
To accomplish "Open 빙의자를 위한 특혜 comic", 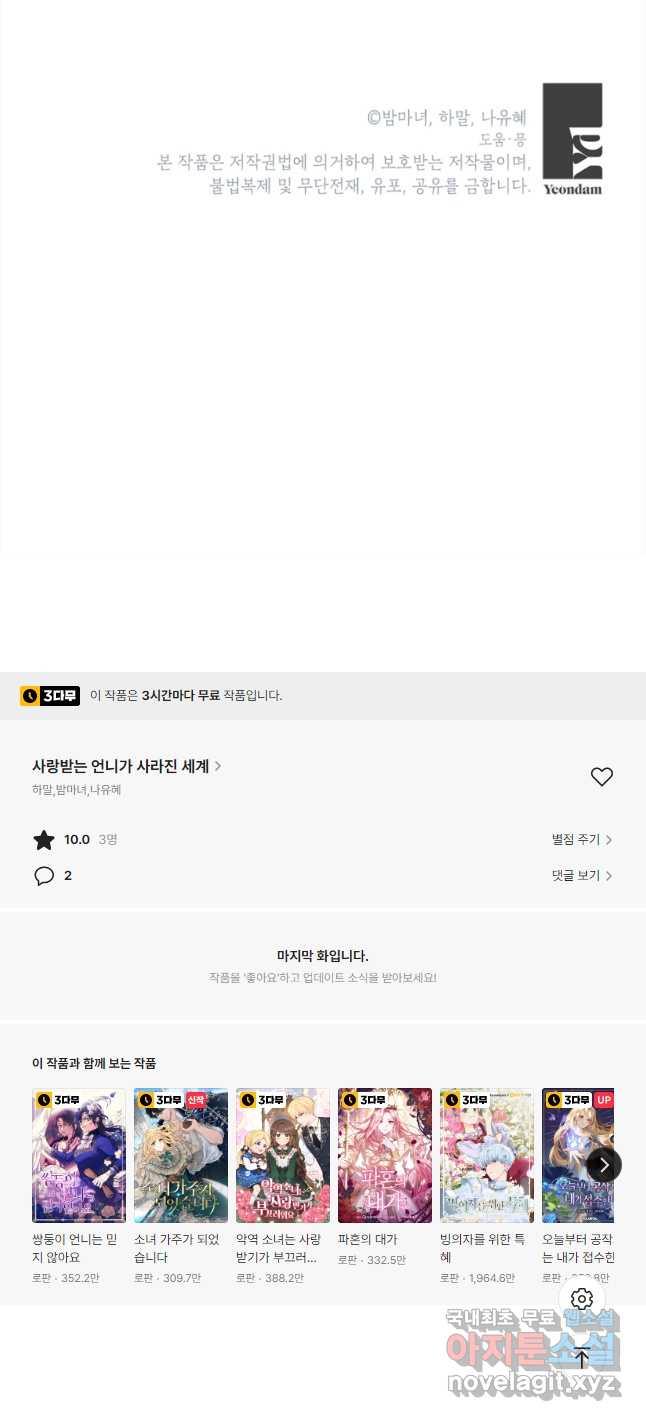I will pyautogui.click(x=487, y=1155).
